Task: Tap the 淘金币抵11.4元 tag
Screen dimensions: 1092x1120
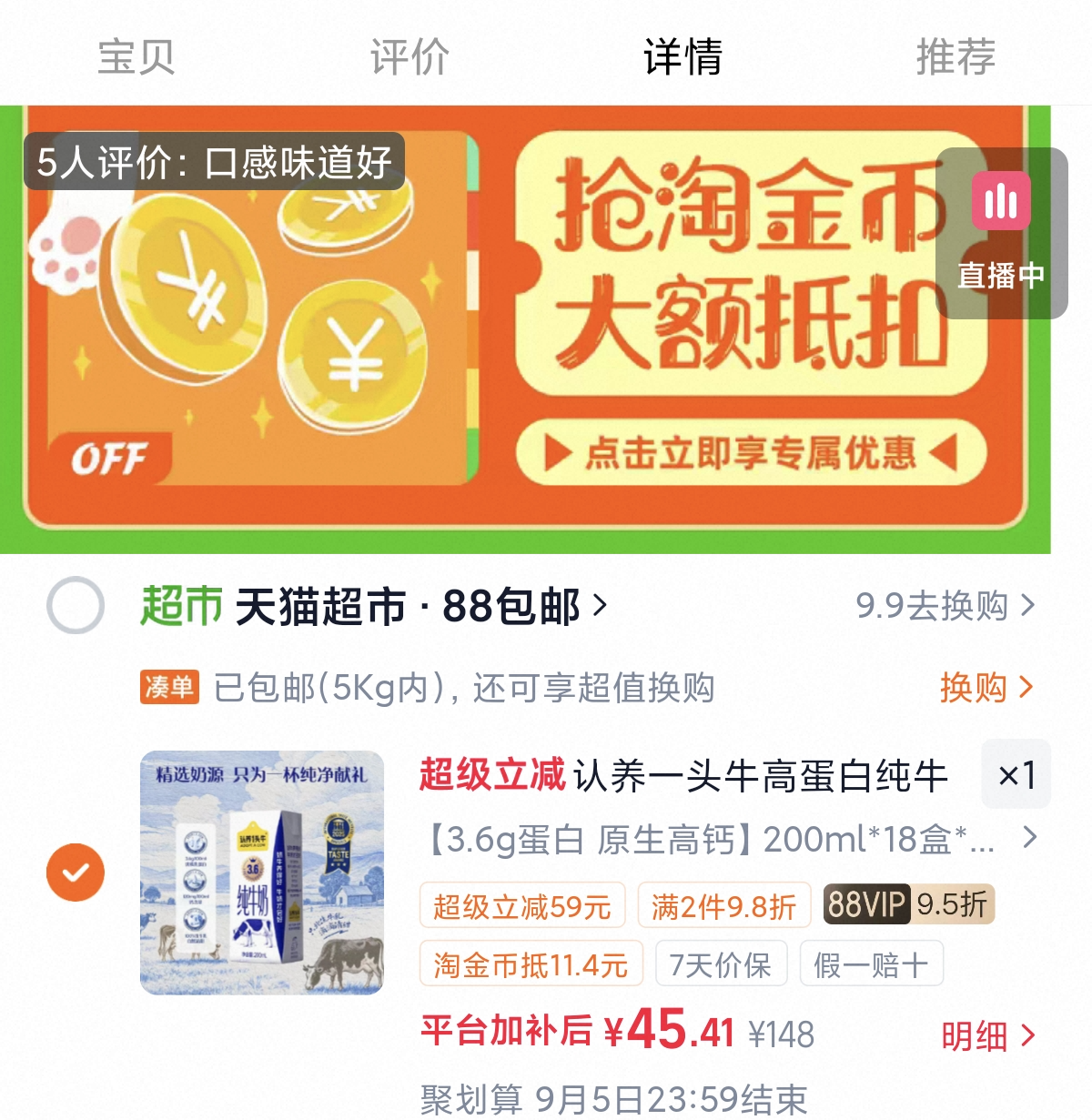Action: pos(531,964)
